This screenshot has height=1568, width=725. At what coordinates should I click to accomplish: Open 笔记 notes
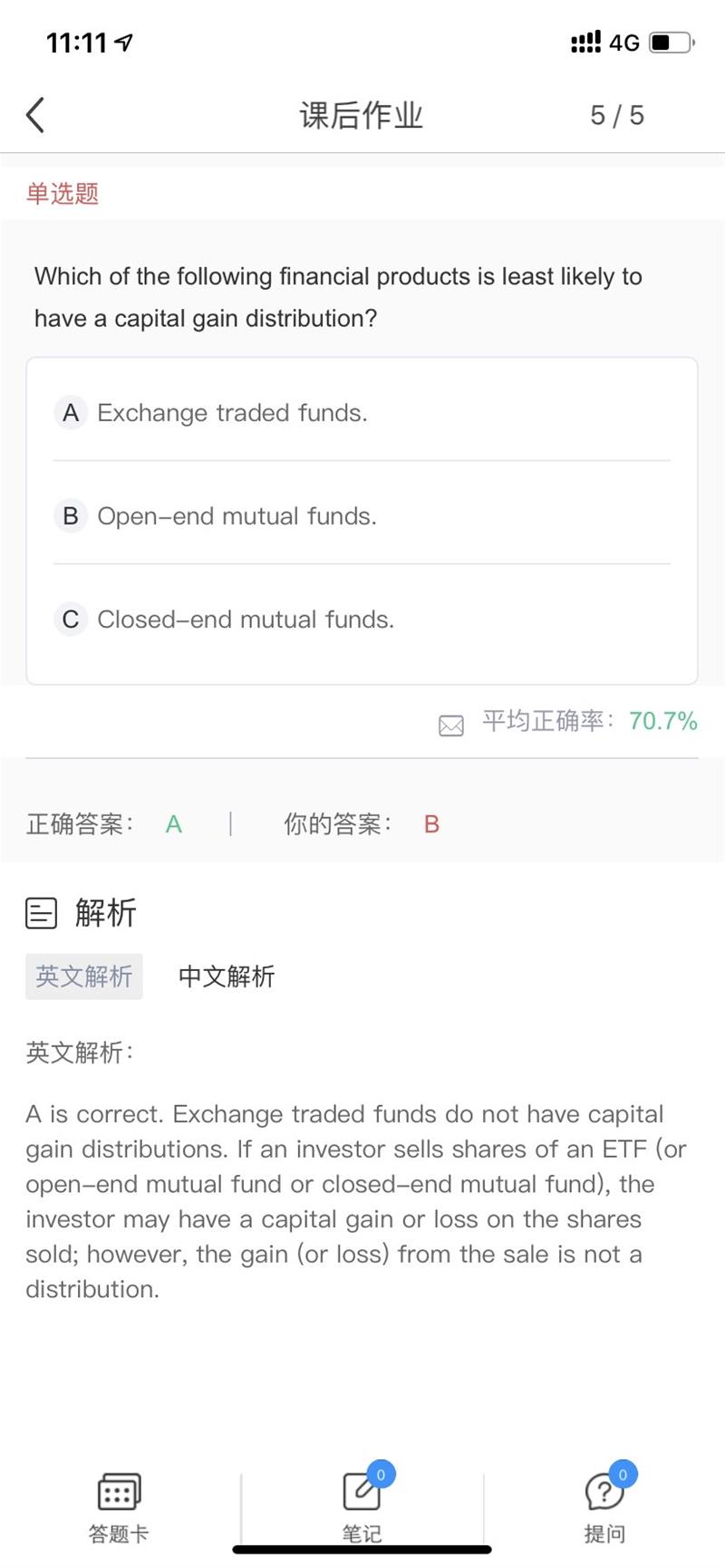click(x=362, y=1507)
